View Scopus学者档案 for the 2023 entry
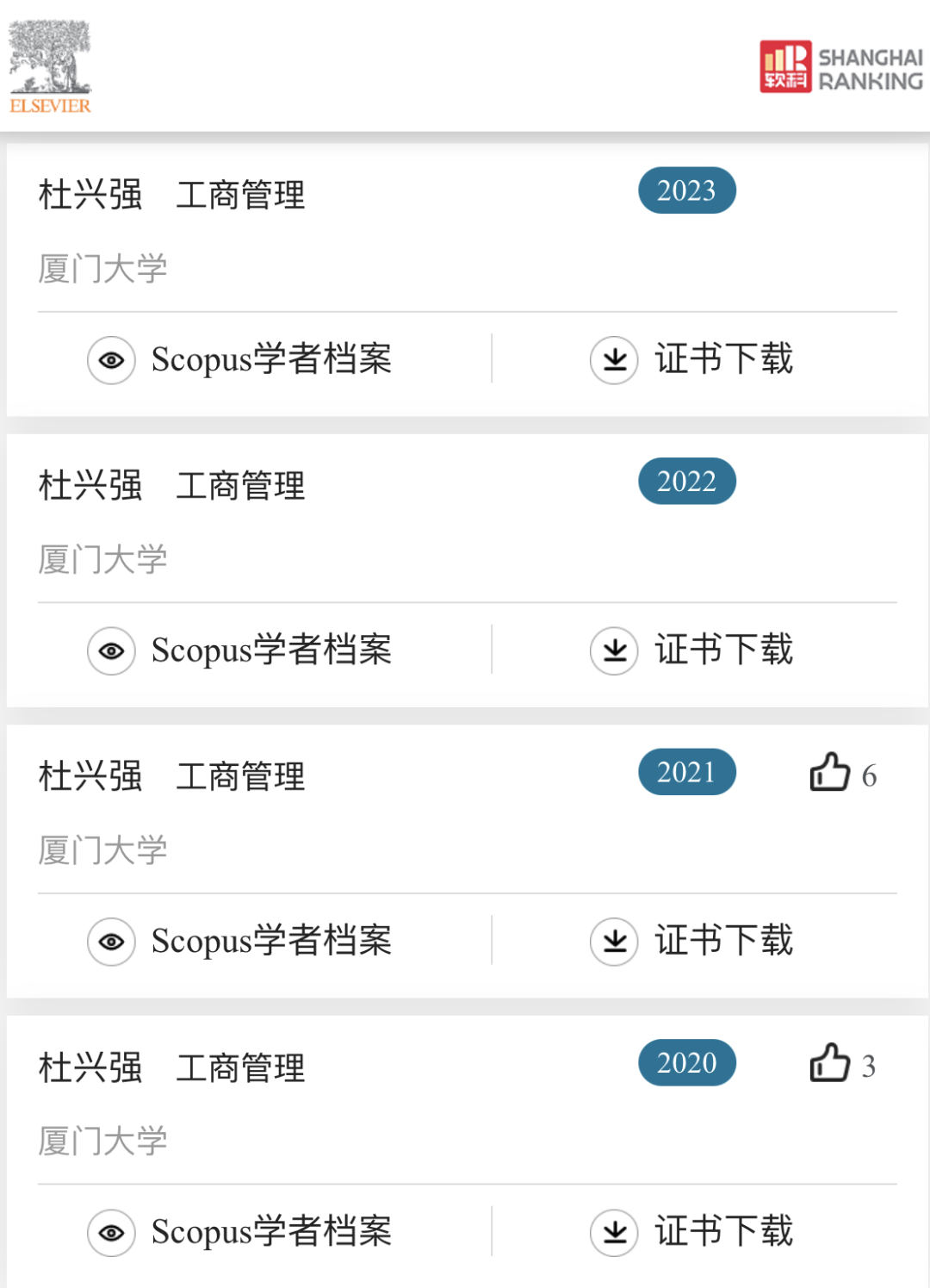930x1288 pixels. 240,359
